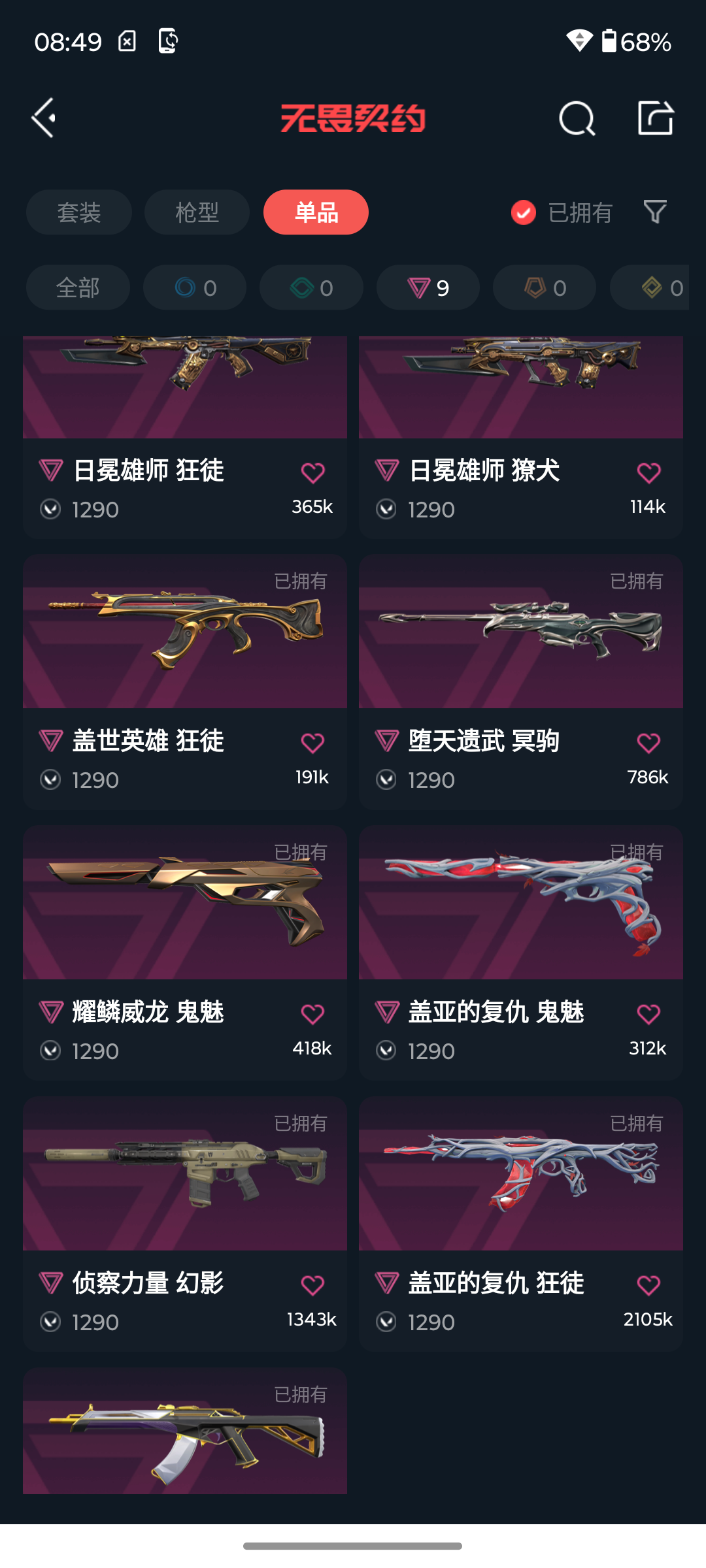Like the 盖亚的复仇 鬼魅 skin
706x1568 pixels.
coord(648,1014)
